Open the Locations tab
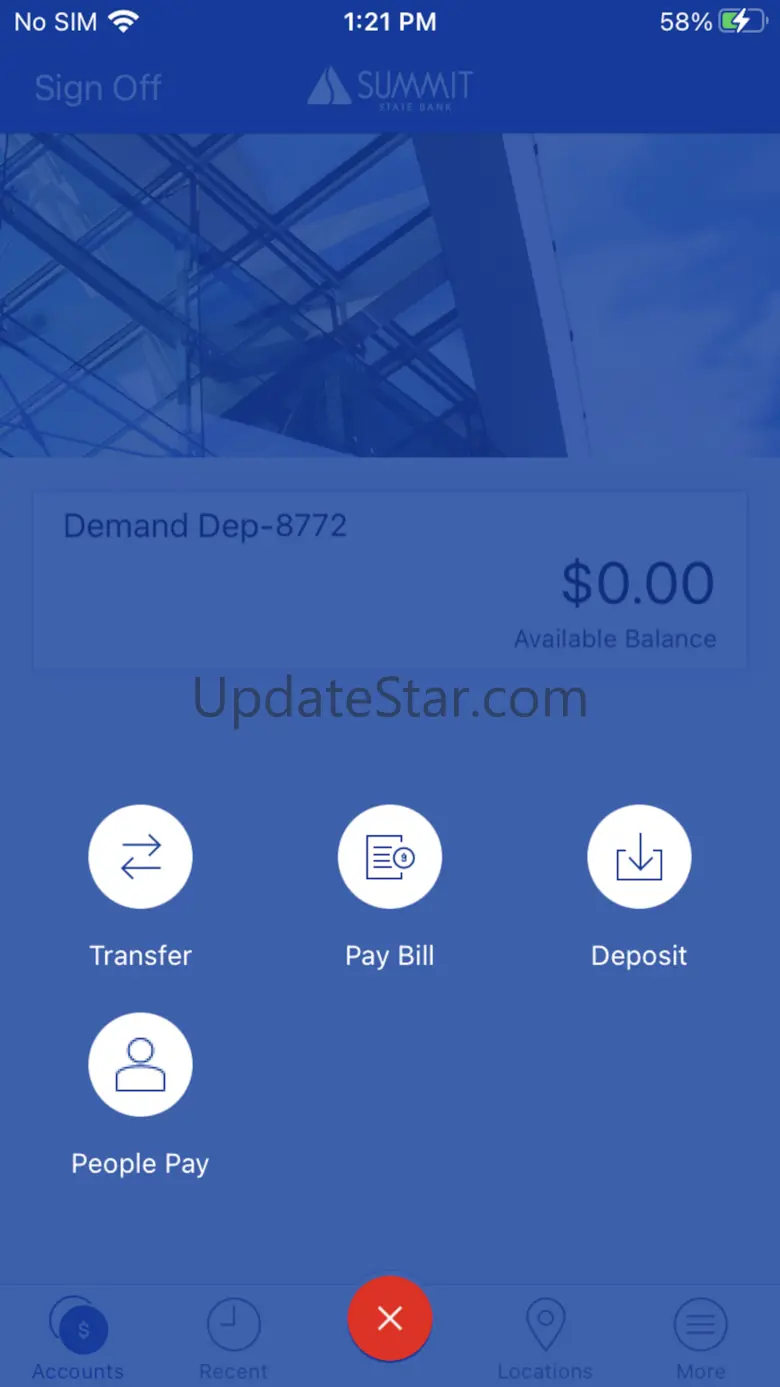Image resolution: width=780 pixels, height=1387 pixels. pos(545,1338)
